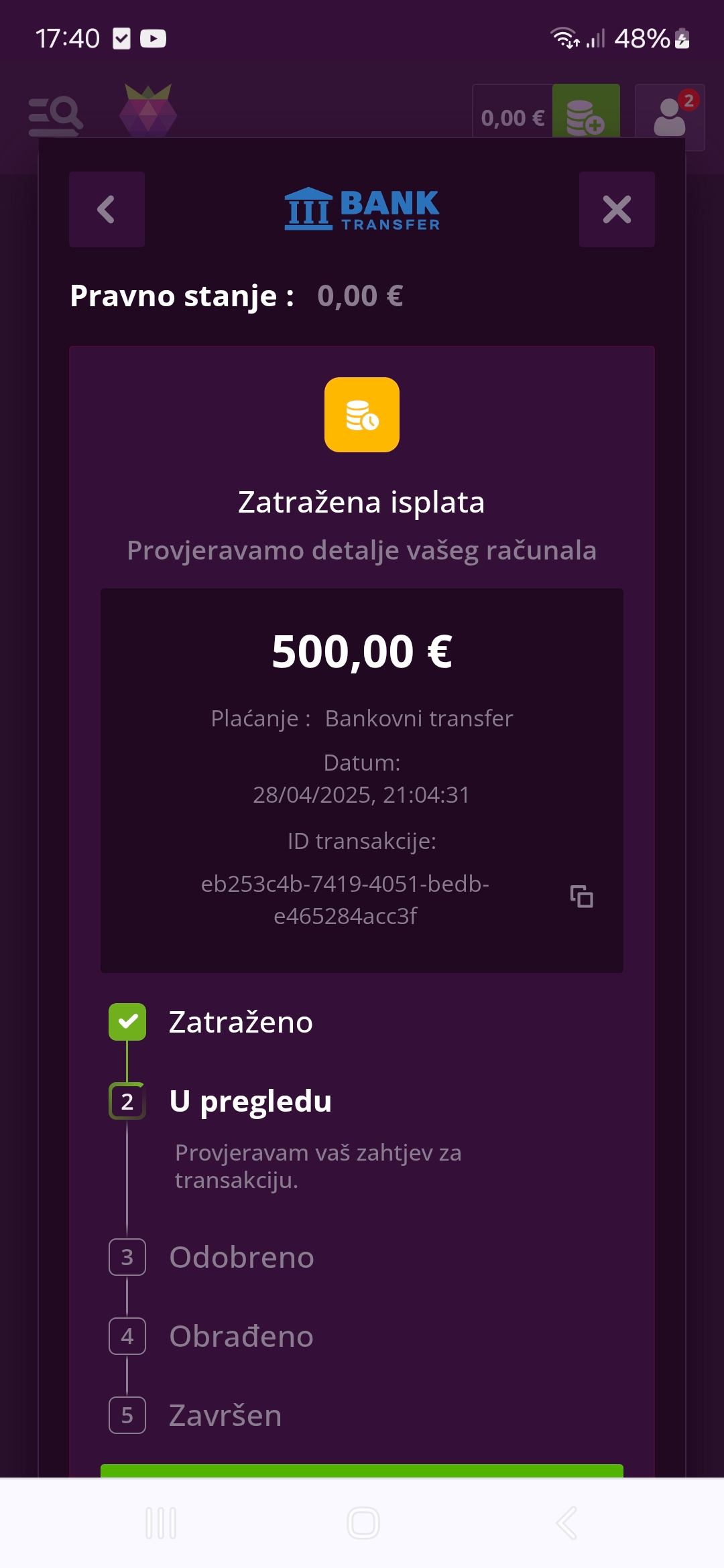Tap the system back button
Screen dimensions: 724x1568
(566, 1523)
